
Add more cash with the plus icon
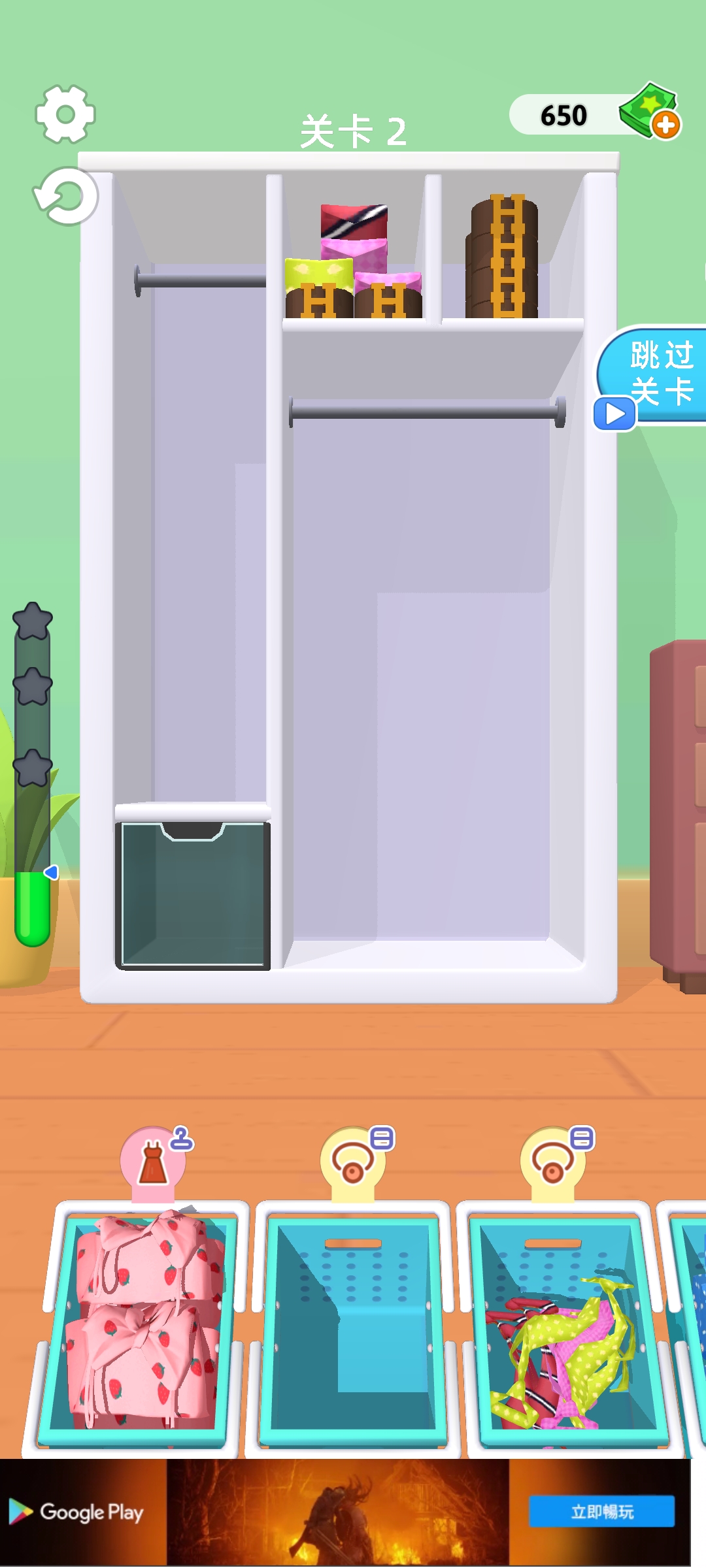tap(665, 125)
